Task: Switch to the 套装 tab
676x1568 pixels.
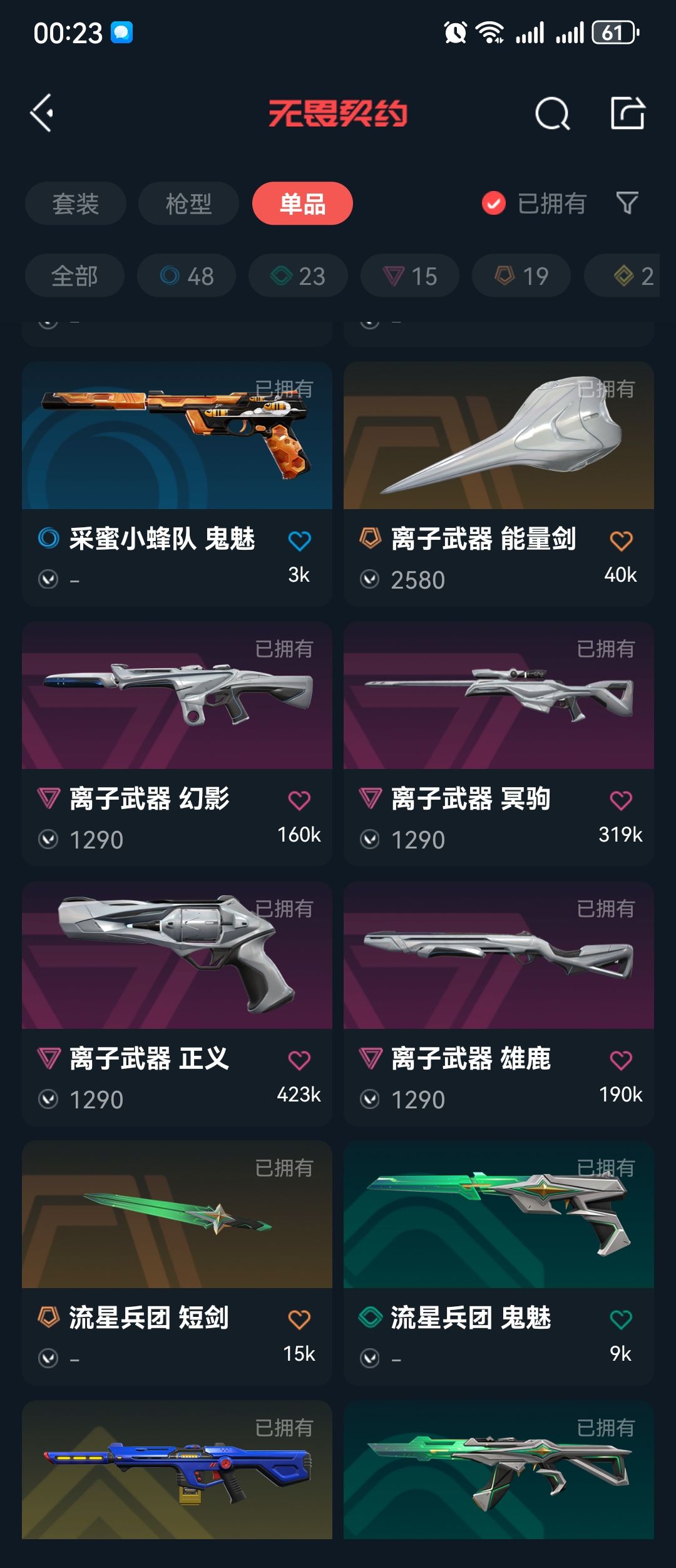Action: click(76, 204)
